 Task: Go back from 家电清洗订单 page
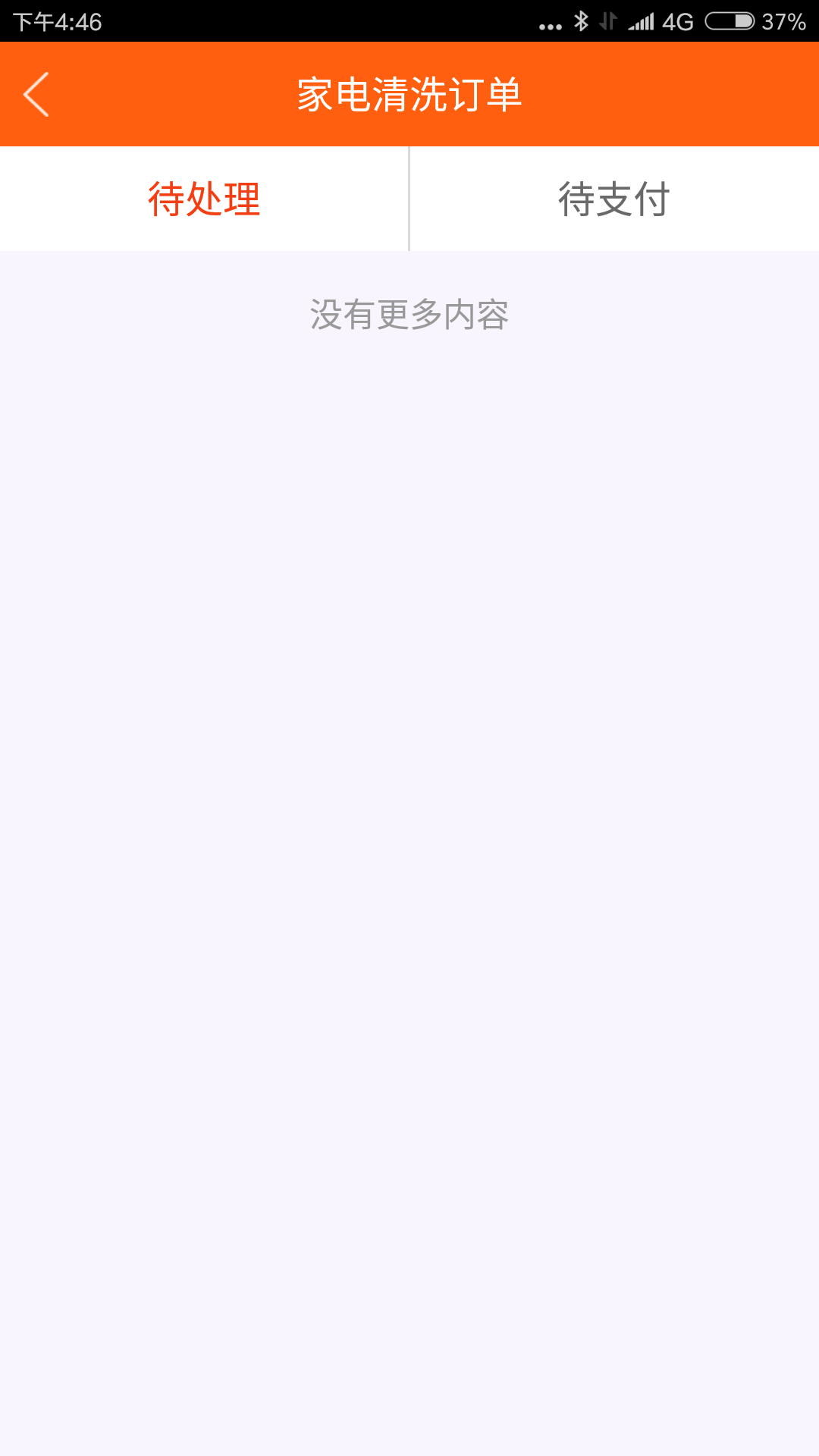coord(36,95)
